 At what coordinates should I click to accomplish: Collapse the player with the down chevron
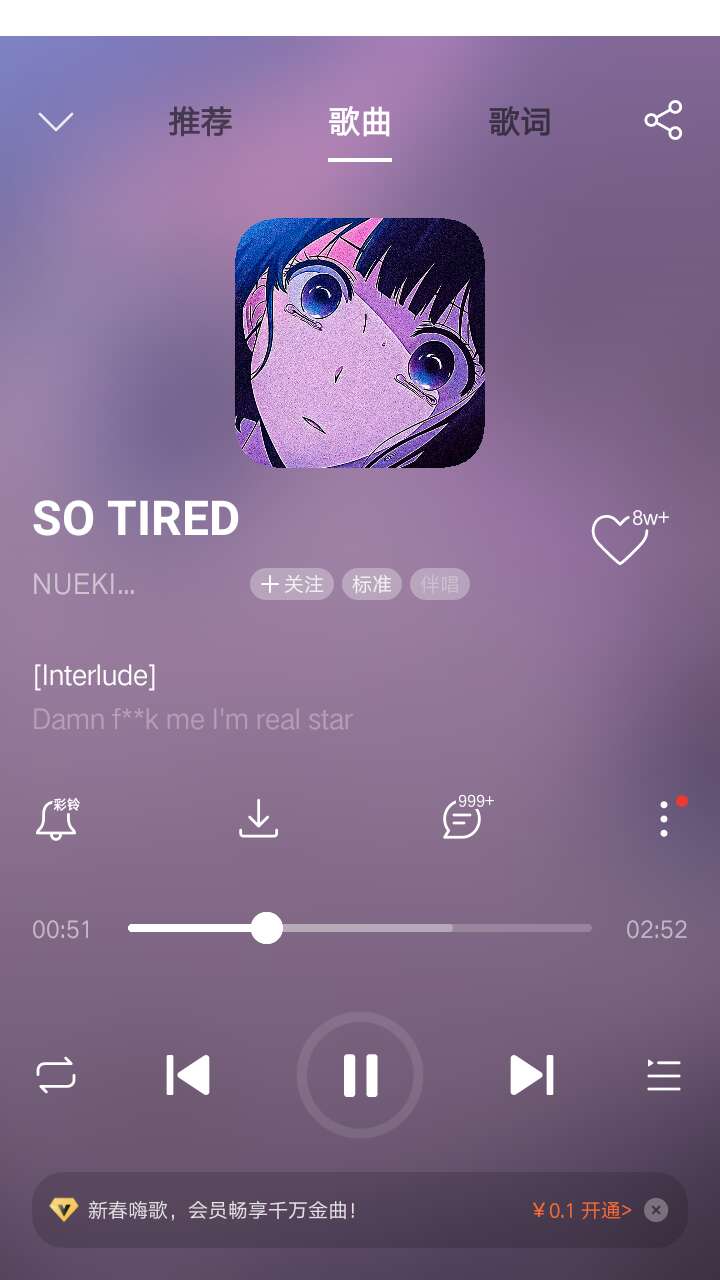click(56, 122)
